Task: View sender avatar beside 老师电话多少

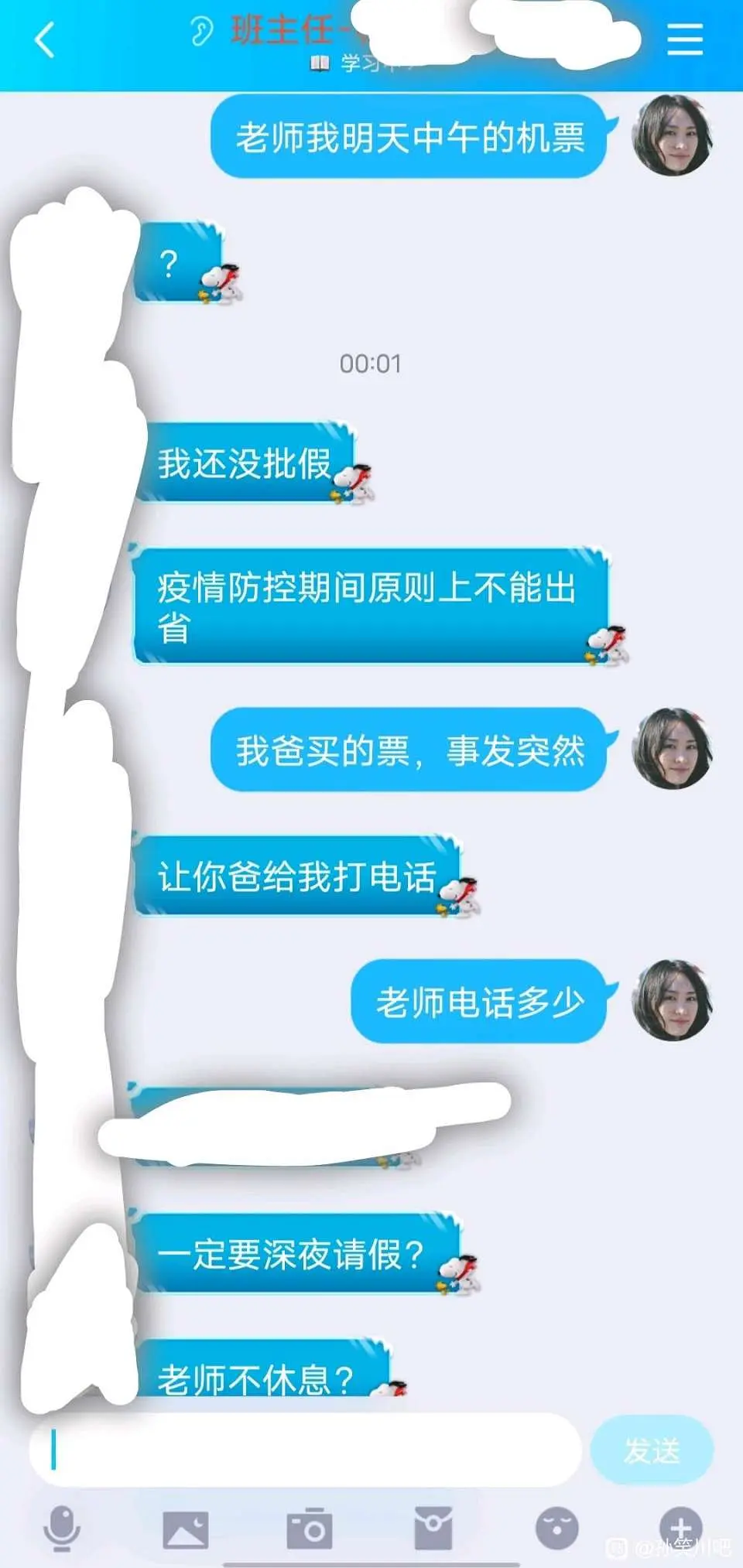Action: [x=672, y=1000]
